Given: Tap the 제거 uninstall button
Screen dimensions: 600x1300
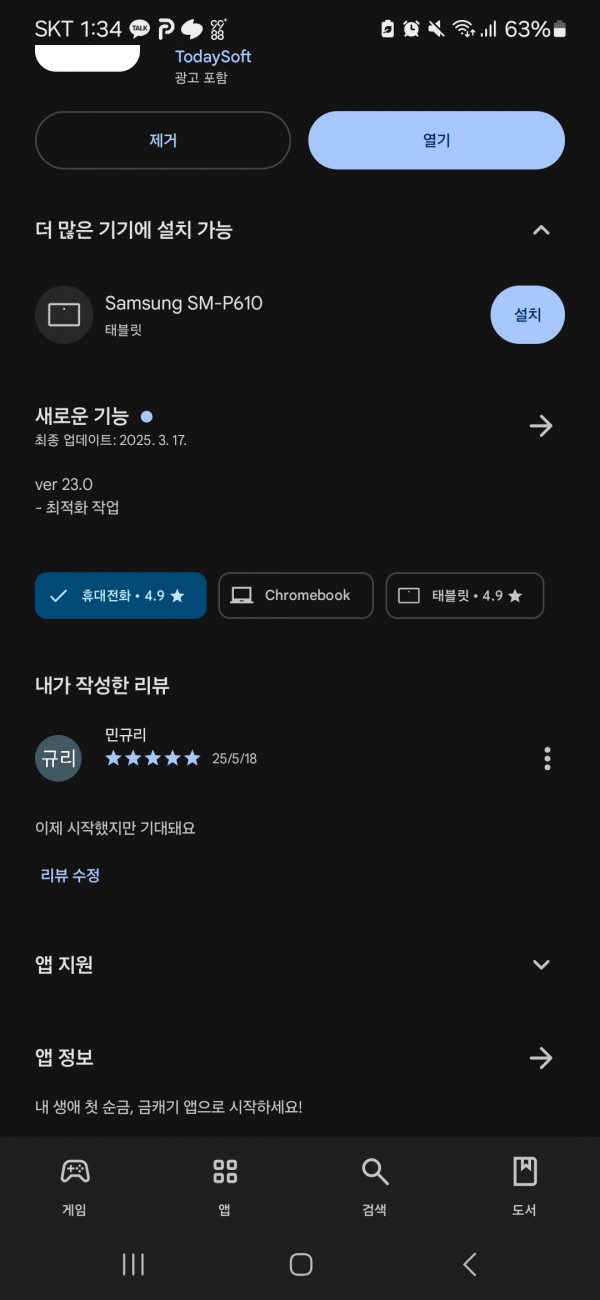Looking at the screenshot, I should [163, 140].
